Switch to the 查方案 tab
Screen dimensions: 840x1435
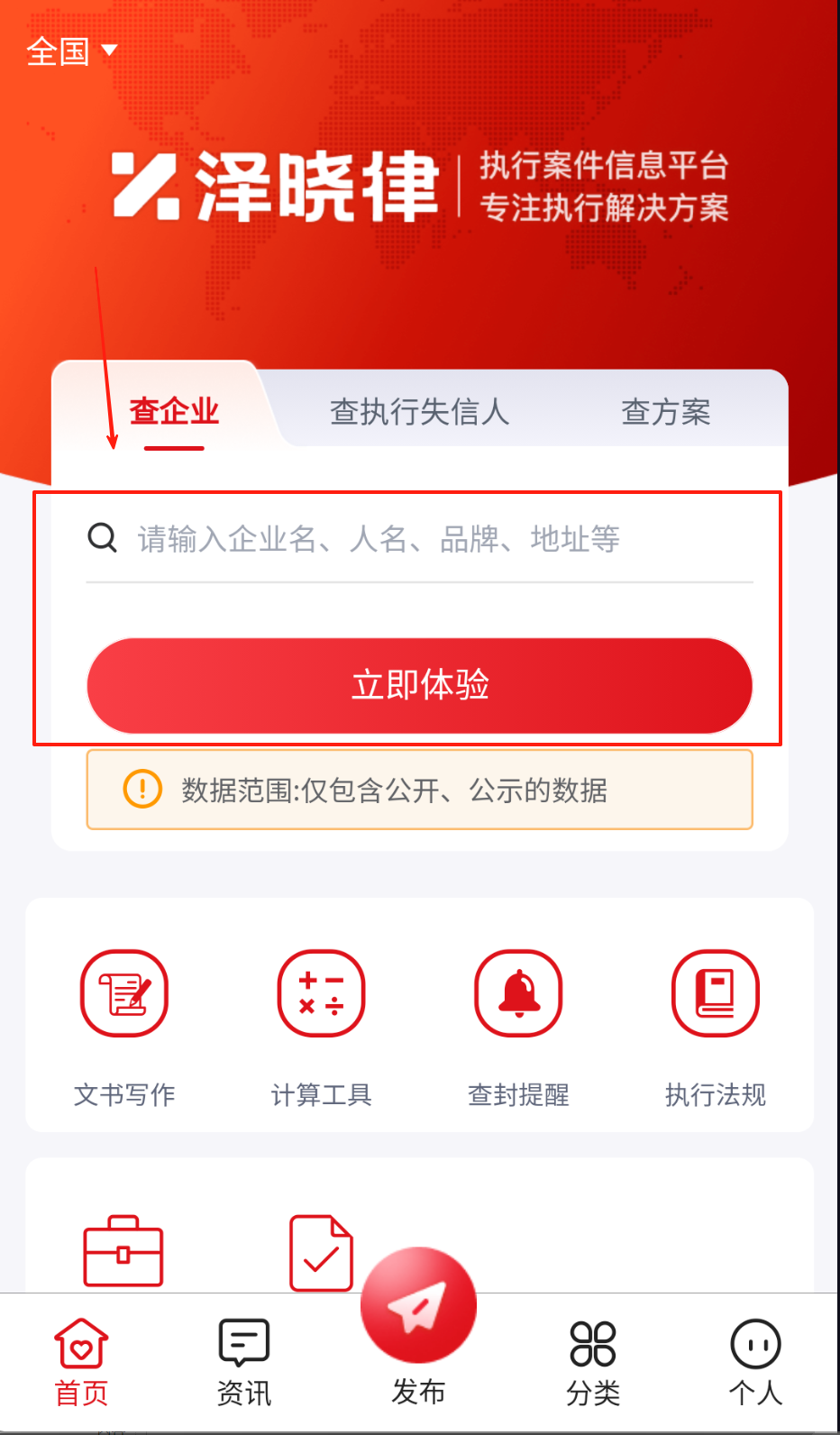tap(665, 412)
